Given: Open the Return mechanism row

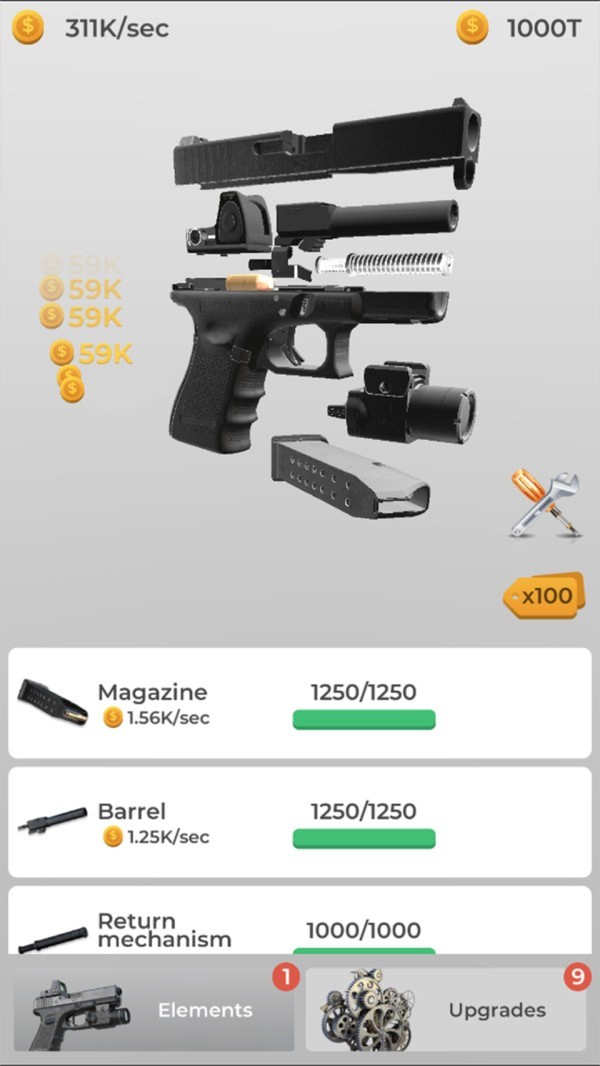Looking at the screenshot, I should (299, 924).
